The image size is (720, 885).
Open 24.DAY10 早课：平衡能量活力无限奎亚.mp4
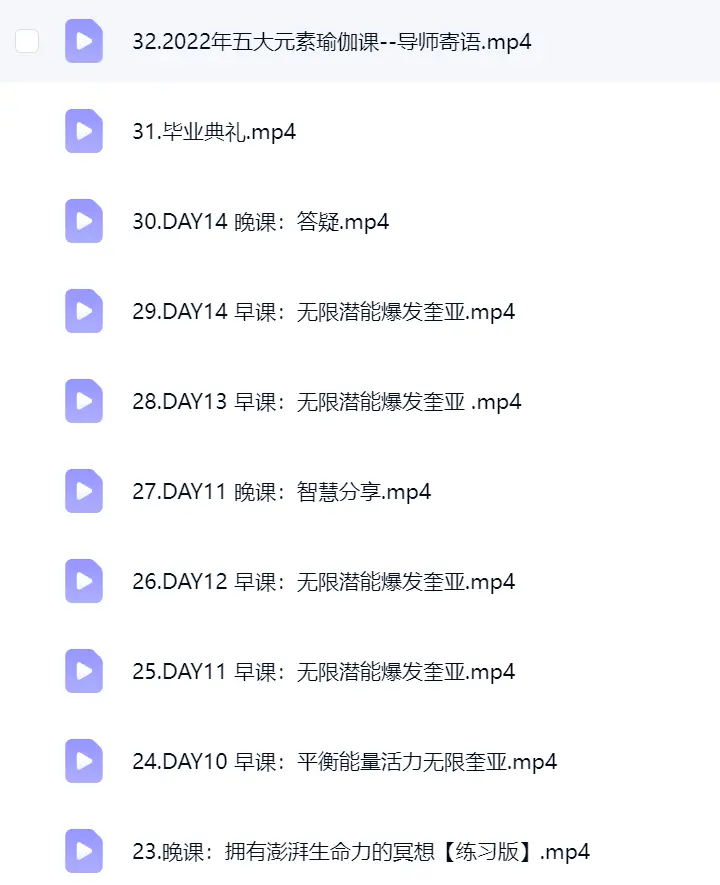(x=344, y=761)
